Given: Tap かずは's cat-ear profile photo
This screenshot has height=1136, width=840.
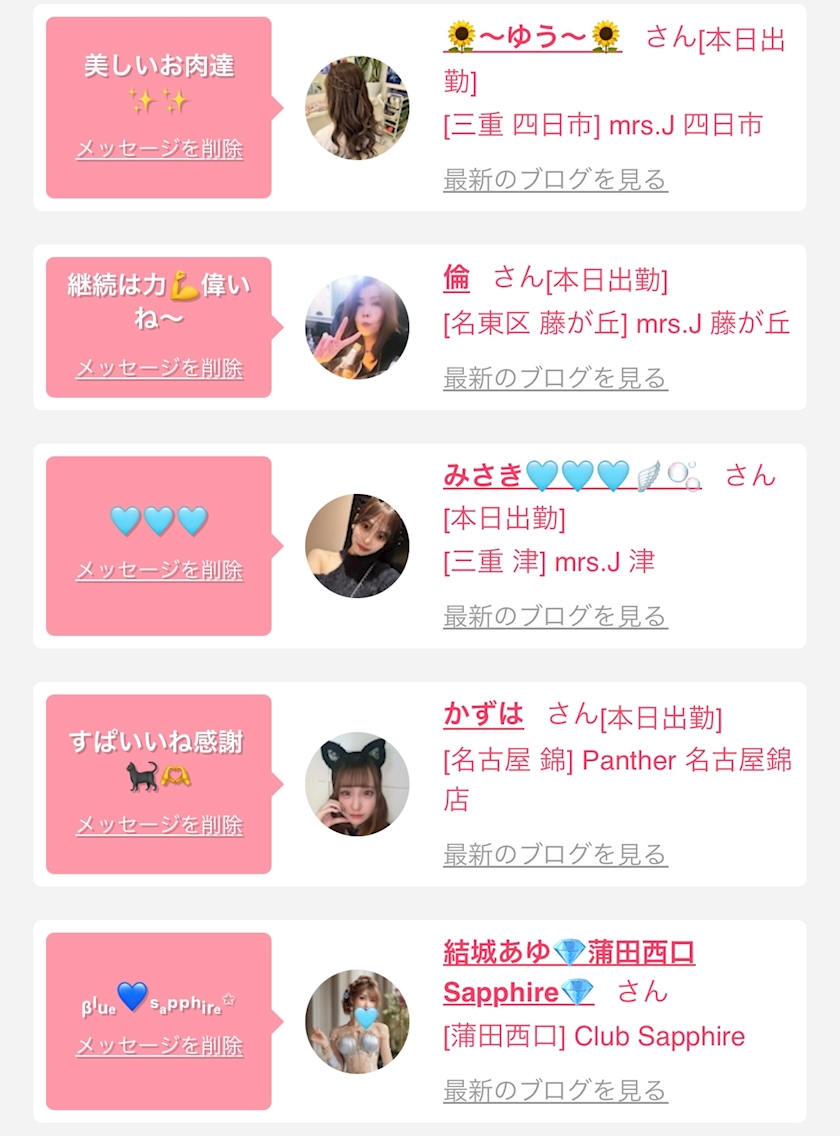Looking at the screenshot, I should 357,785.
